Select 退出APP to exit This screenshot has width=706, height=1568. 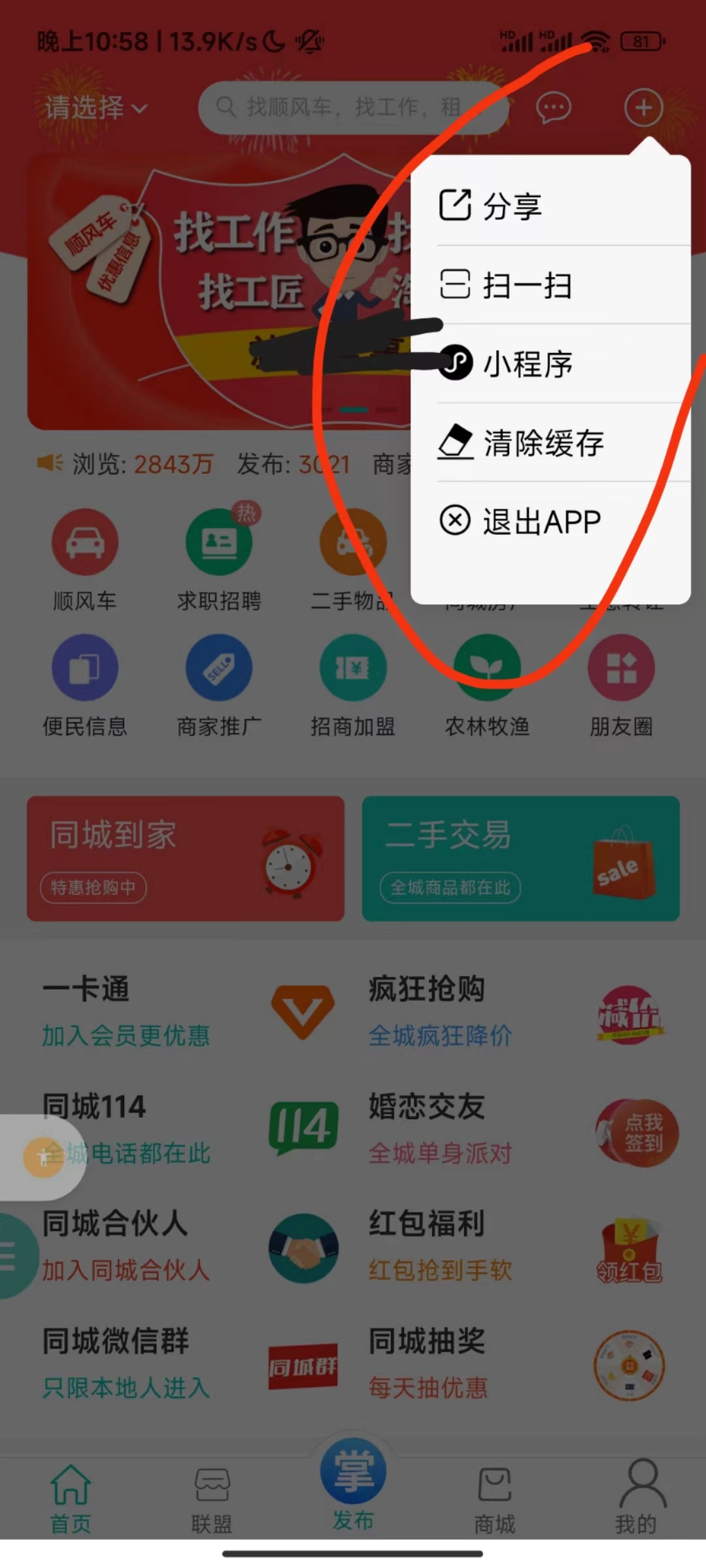pos(550,521)
